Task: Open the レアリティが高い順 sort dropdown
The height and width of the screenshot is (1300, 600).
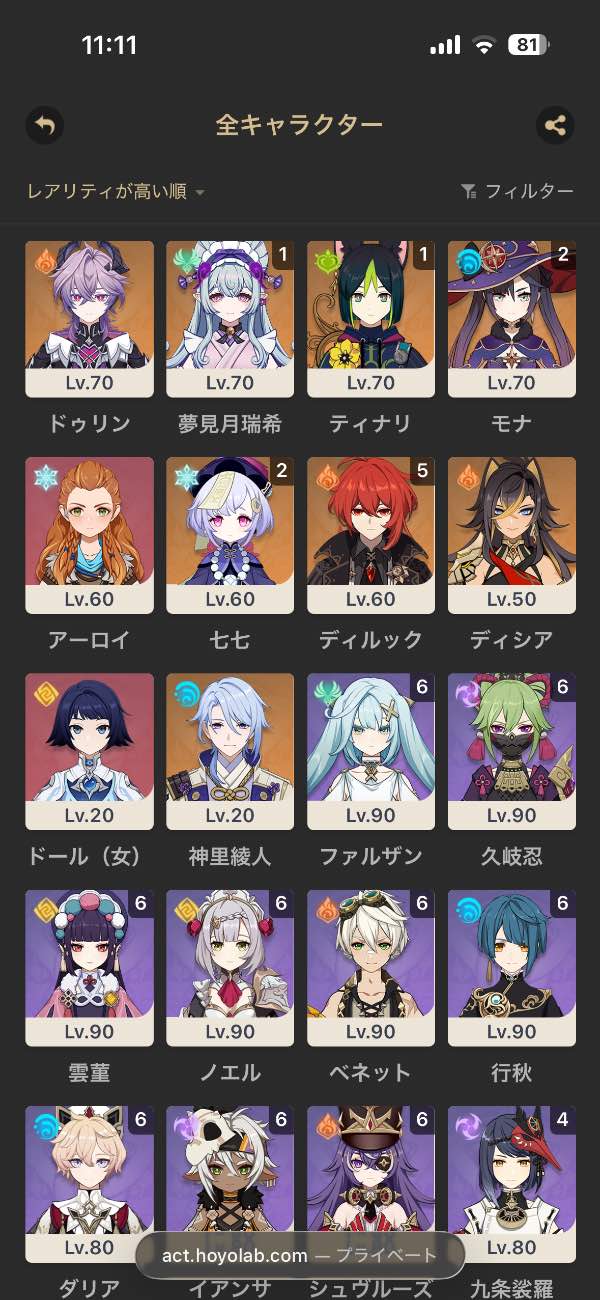Action: pos(116,192)
